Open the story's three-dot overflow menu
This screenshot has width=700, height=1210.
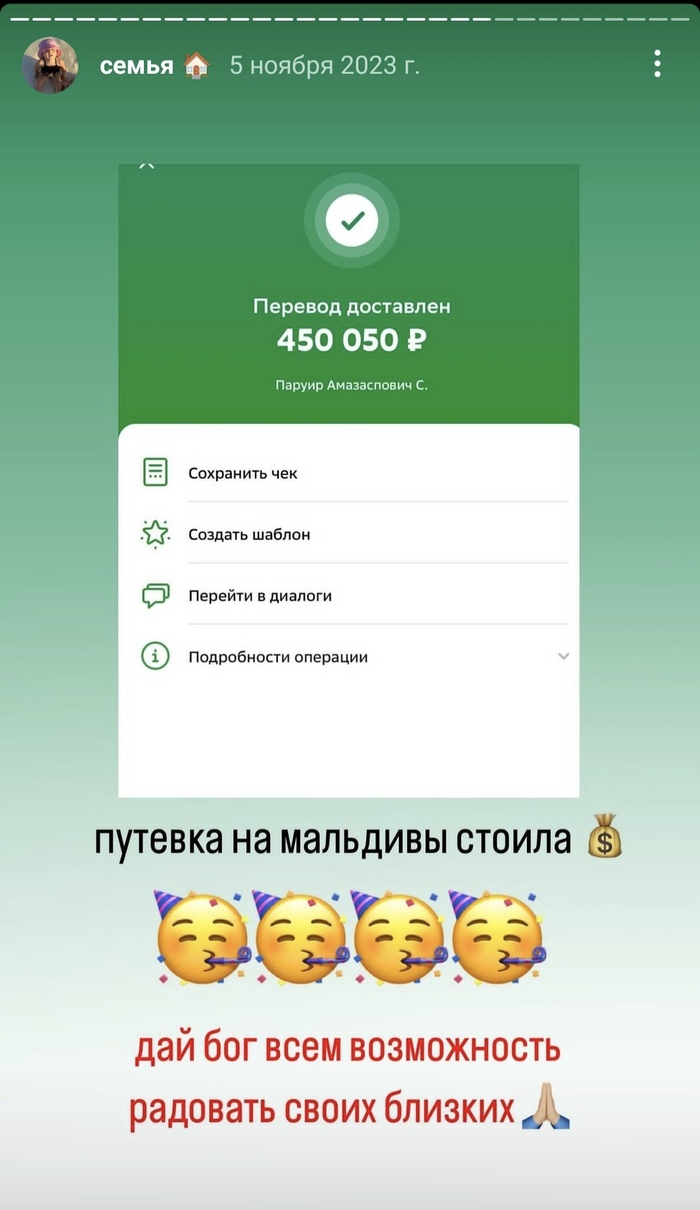pos(657,64)
